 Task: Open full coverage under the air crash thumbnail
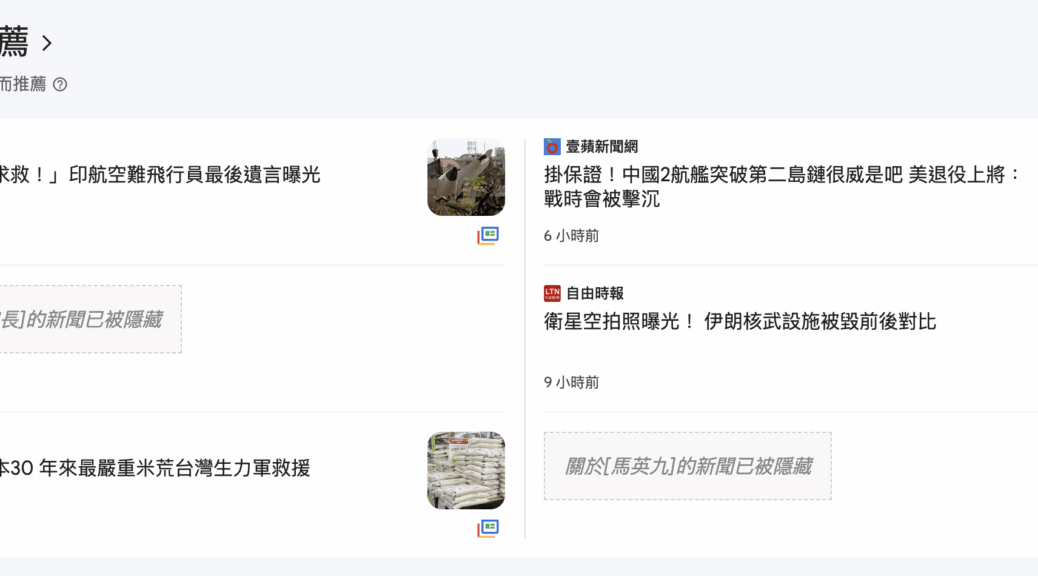(x=487, y=236)
